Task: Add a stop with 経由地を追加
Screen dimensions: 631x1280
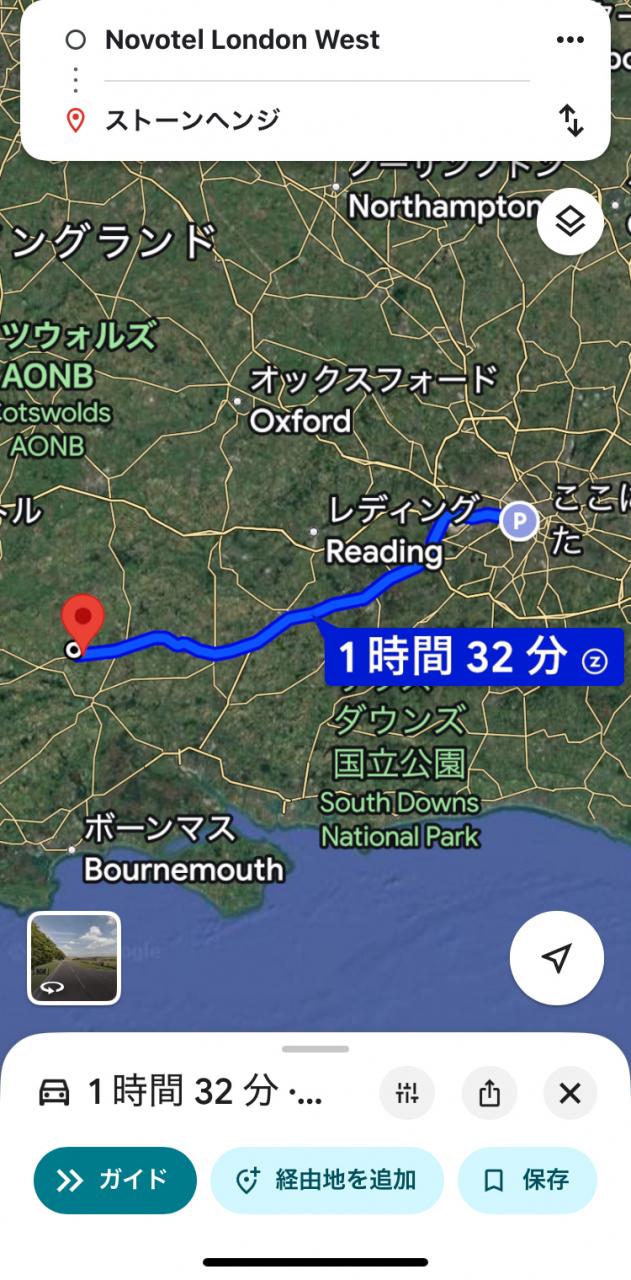Action: [x=327, y=1180]
